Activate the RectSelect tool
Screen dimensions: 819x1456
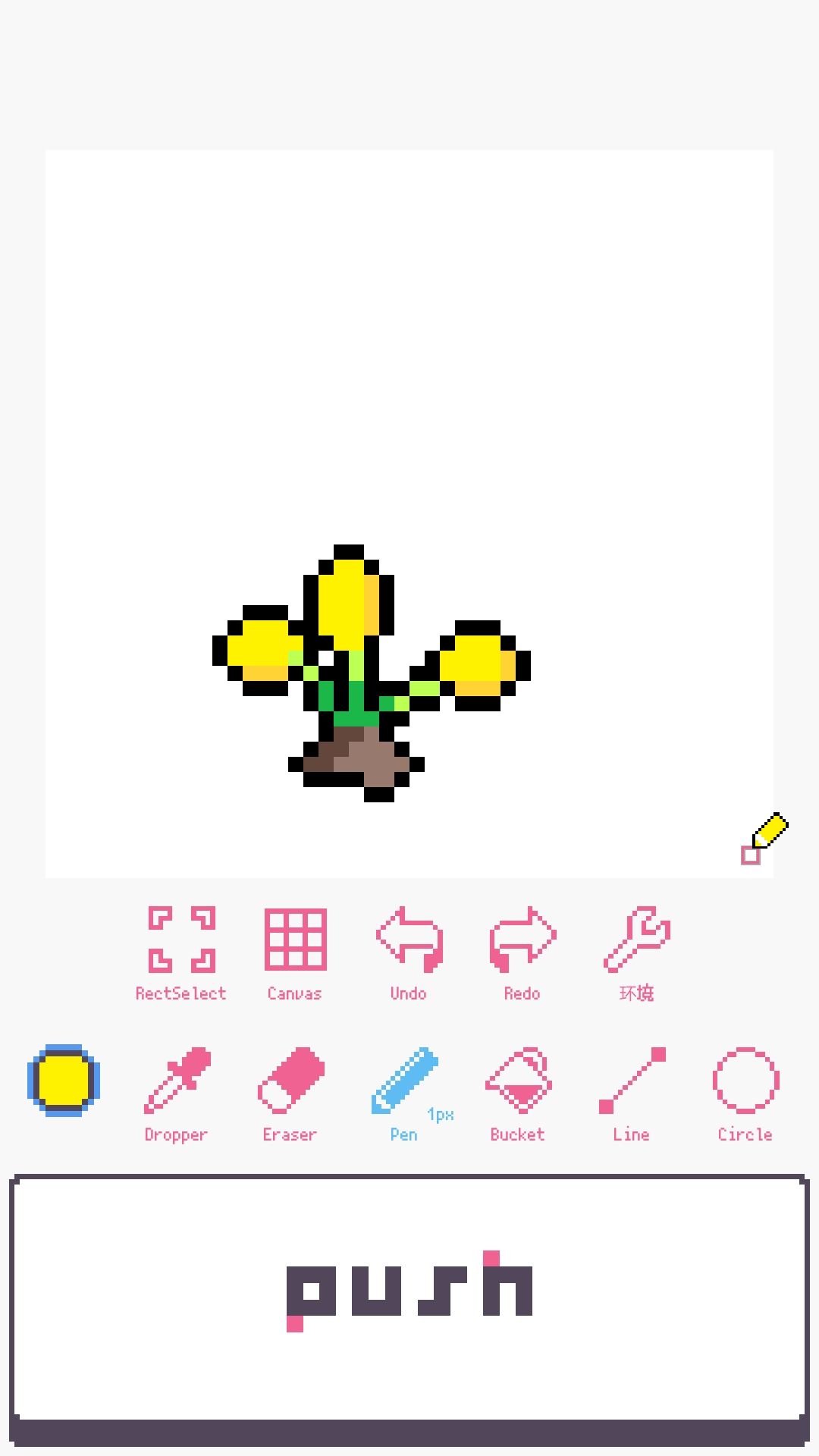[x=181, y=940]
